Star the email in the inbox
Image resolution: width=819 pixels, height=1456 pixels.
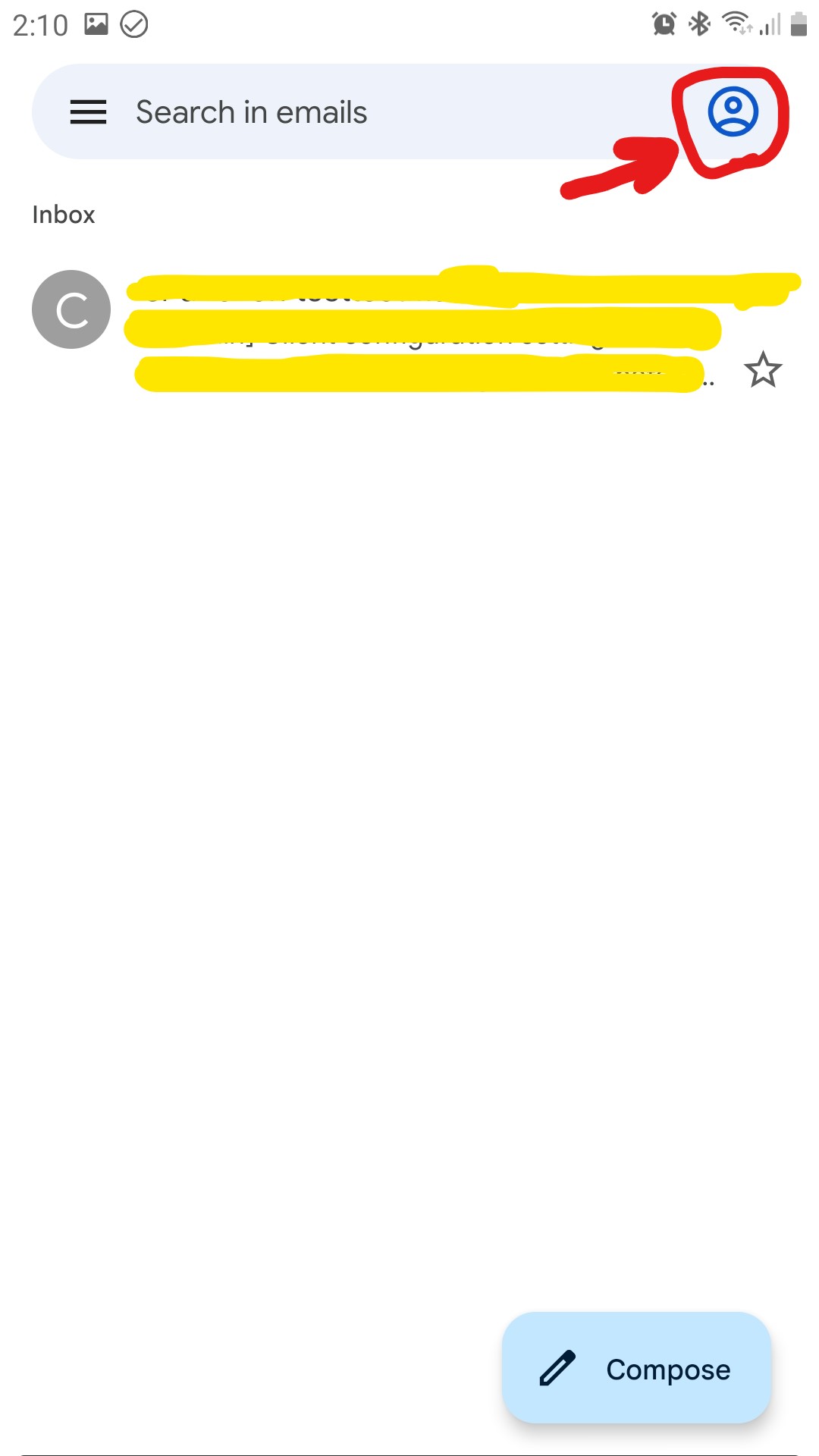click(x=762, y=370)
